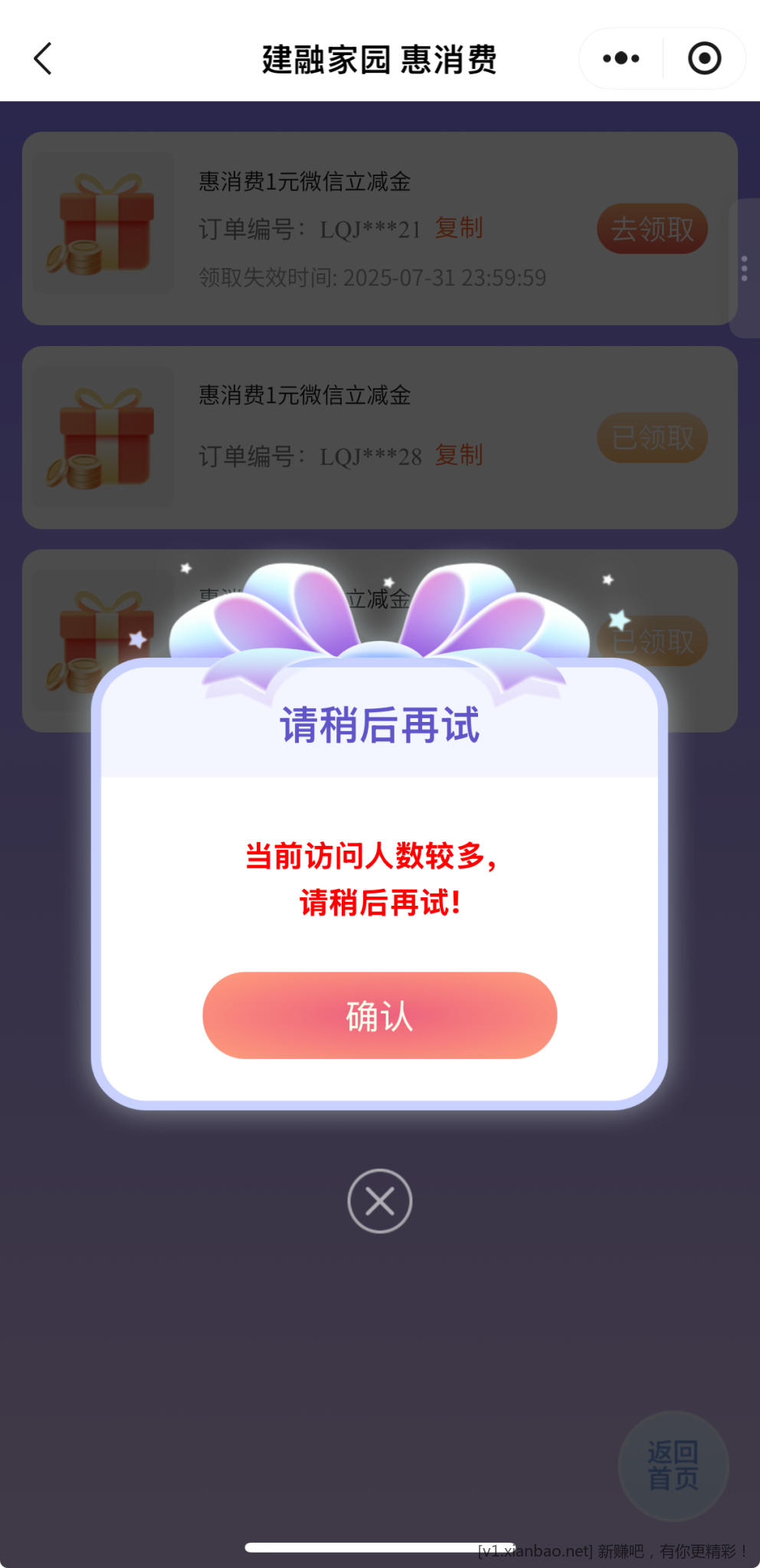Viewport: 760px width, 1568px height.
Task: Copy order number LQJ***28
Action: [459, 456]
